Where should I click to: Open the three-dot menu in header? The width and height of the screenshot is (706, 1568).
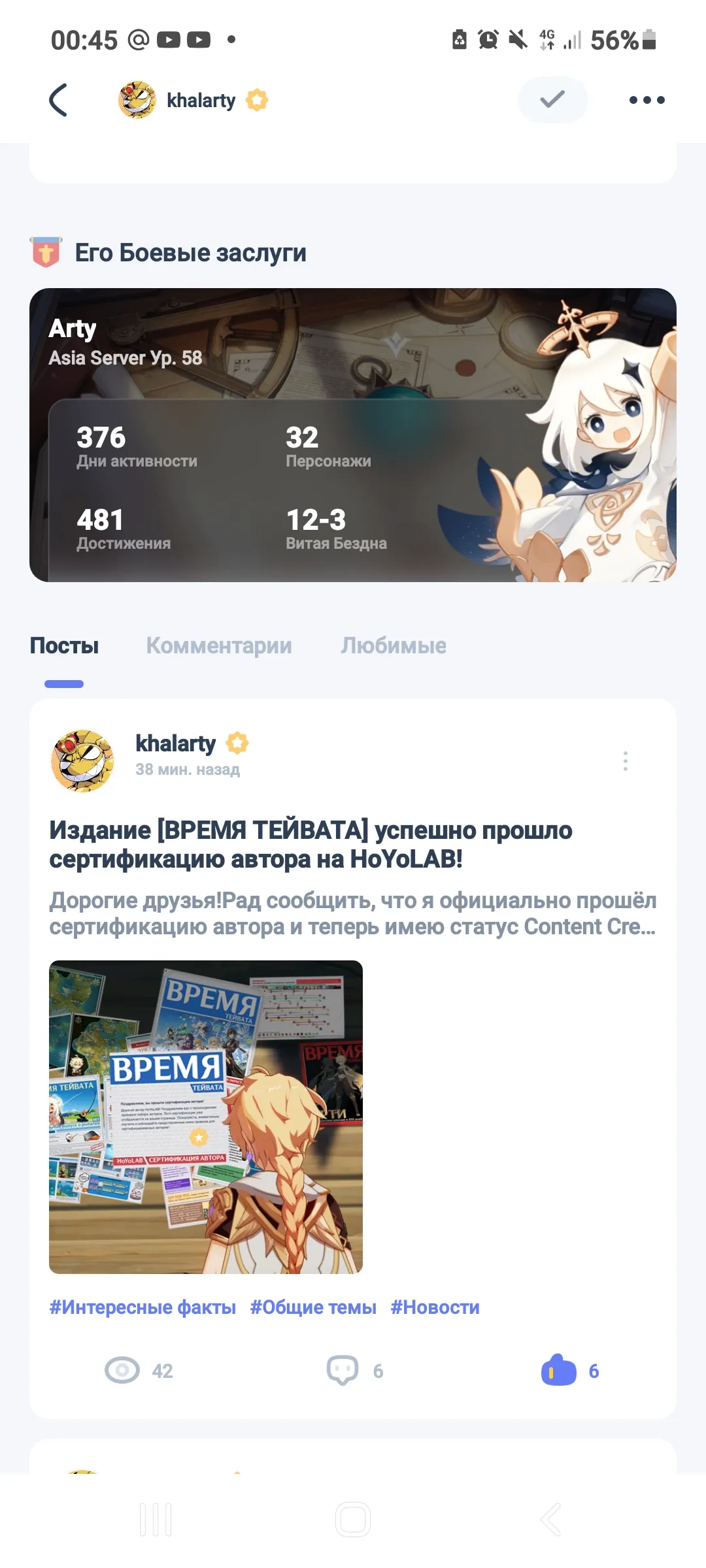click(647, 100)
